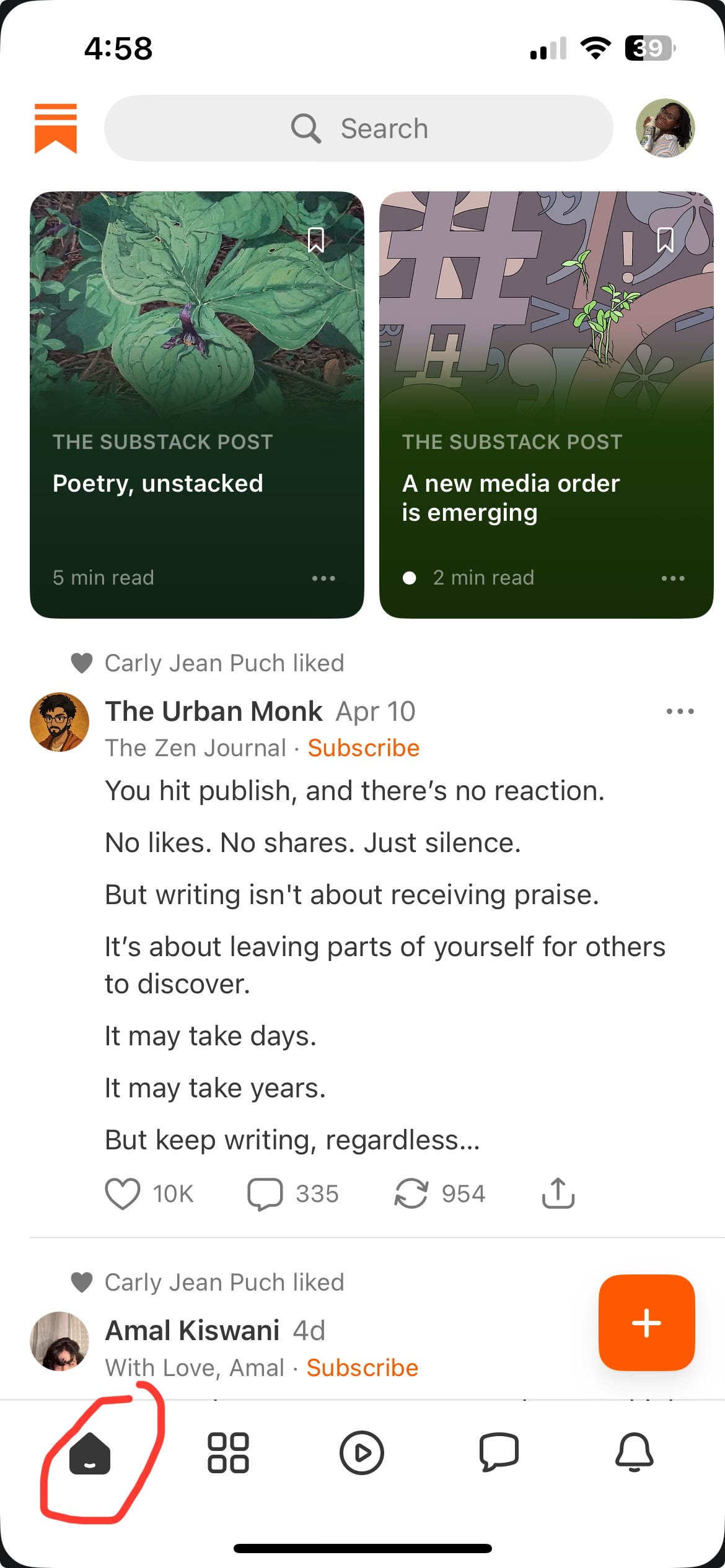Open your profile avatar
725x1568 pixels.
665,128
